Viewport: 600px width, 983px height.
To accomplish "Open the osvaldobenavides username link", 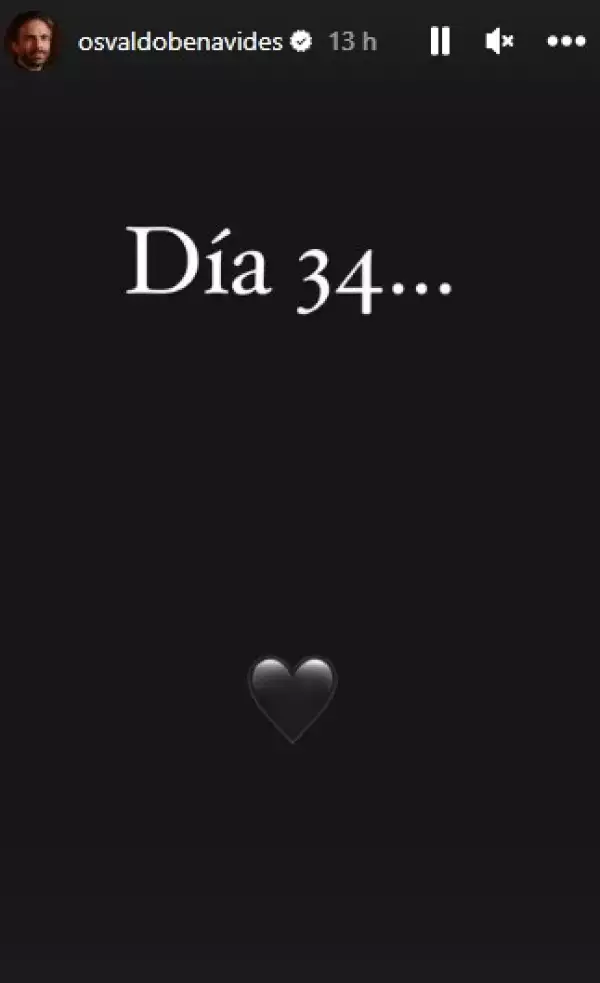I will (x=180, y=42).
